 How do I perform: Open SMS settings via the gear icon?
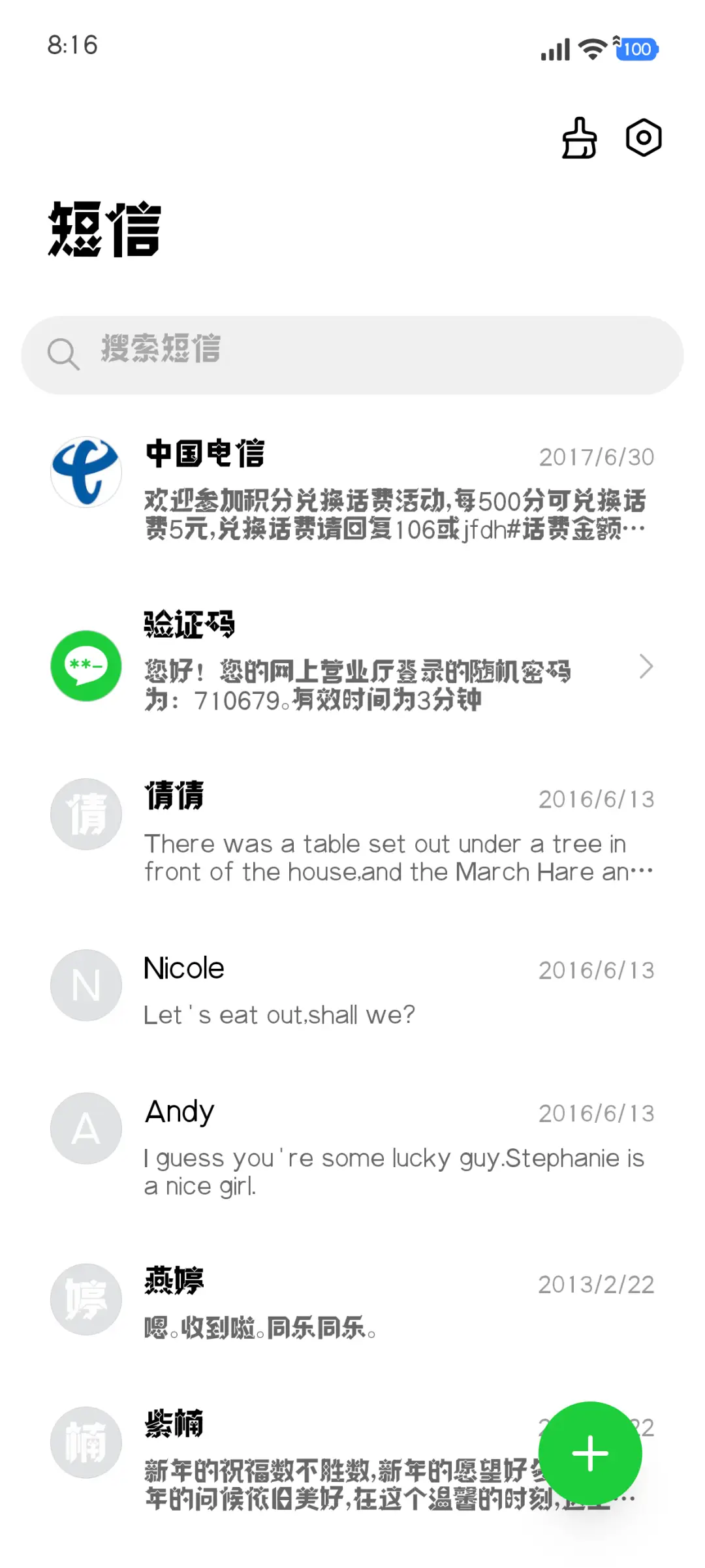coord(643,138)
